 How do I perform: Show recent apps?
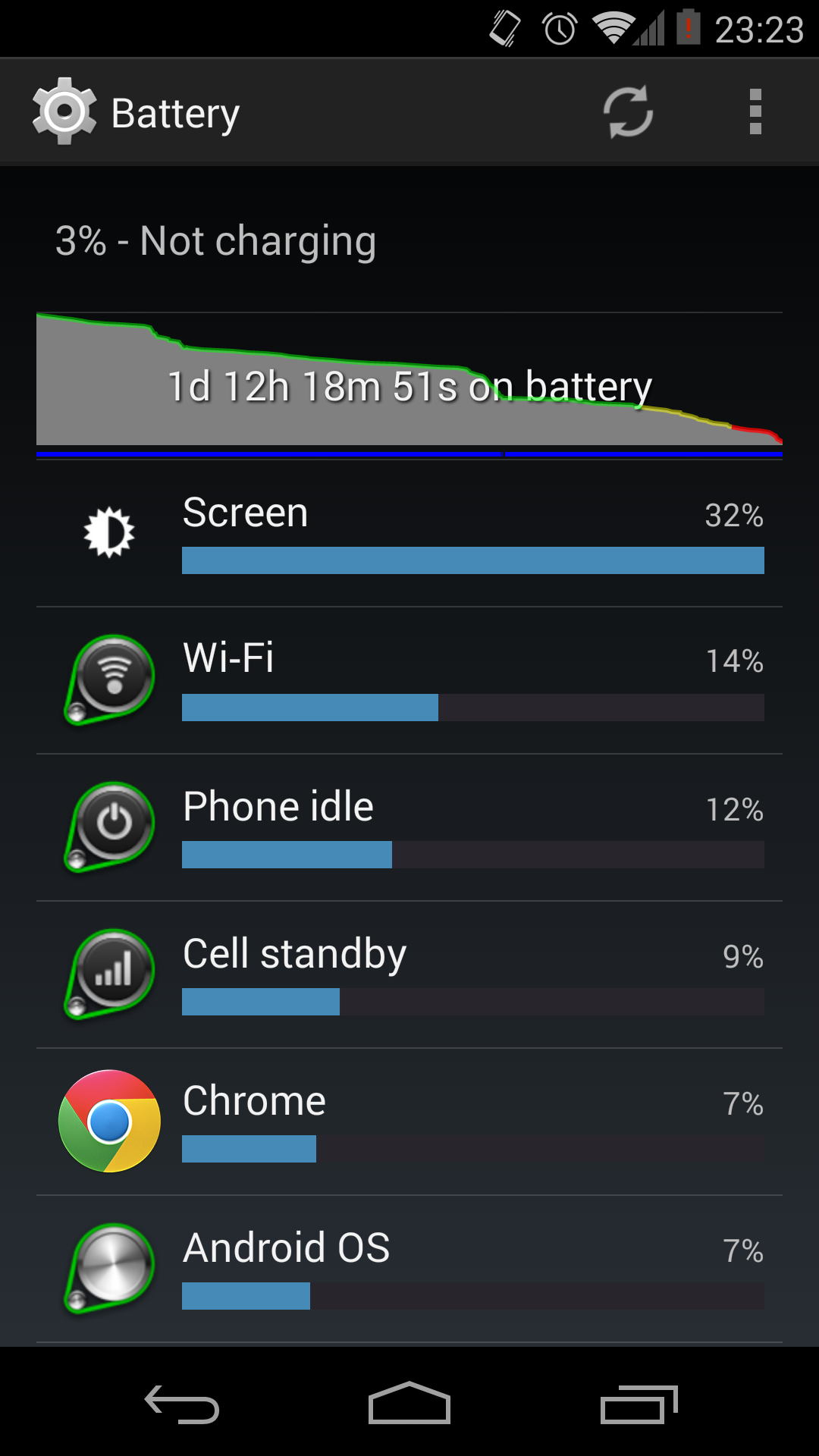pyautogui.click(x=639, y=1404)
